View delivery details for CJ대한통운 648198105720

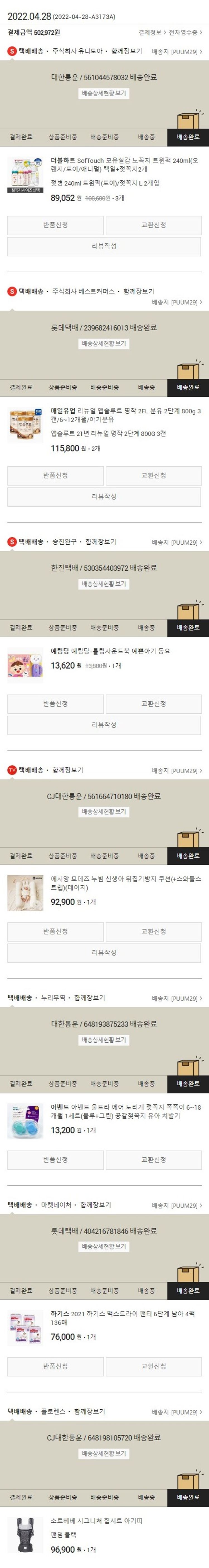point(104,1453)
